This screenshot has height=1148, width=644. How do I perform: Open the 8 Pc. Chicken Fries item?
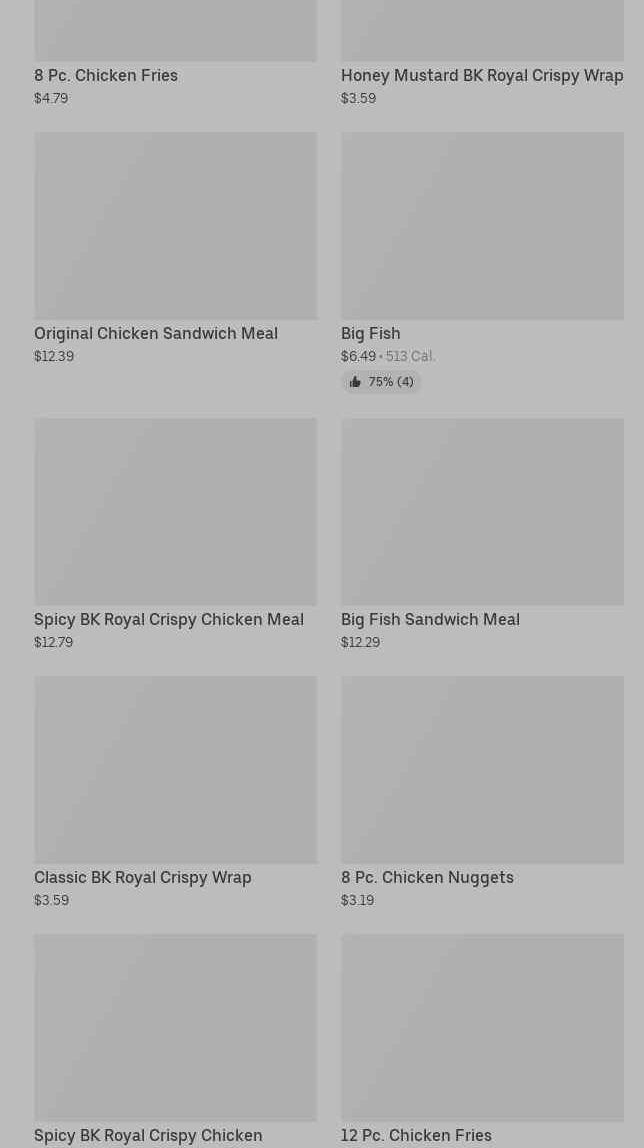pos(106,75)
